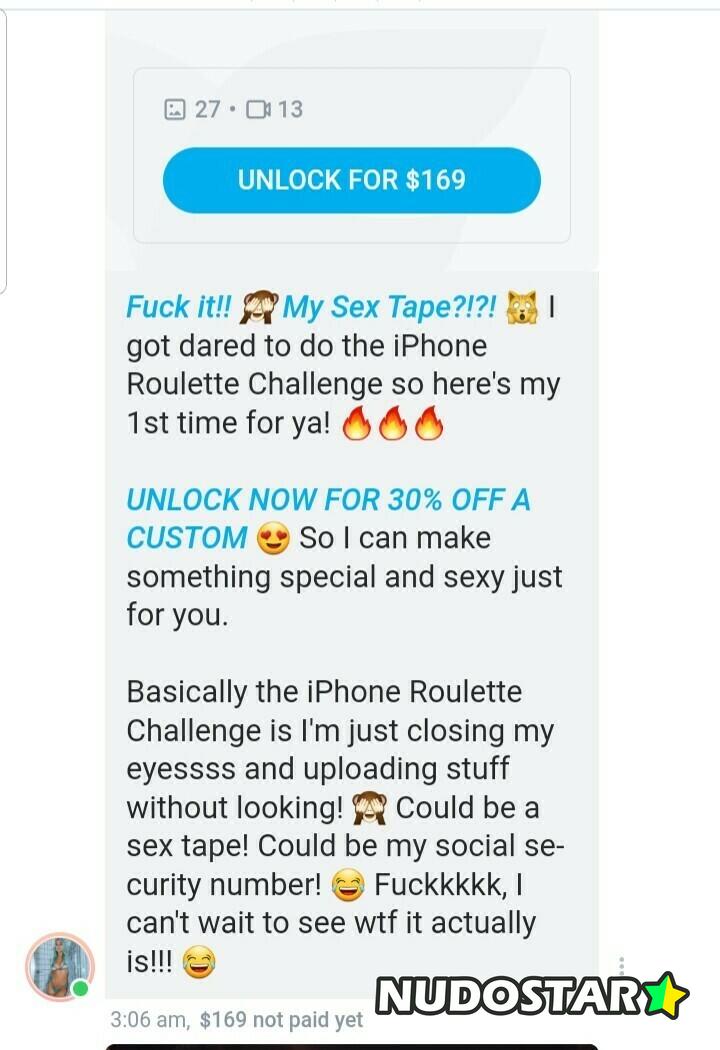Screen dimensions: 720x1050
Task: Open the sender's profile avatar
Action: 60,966
